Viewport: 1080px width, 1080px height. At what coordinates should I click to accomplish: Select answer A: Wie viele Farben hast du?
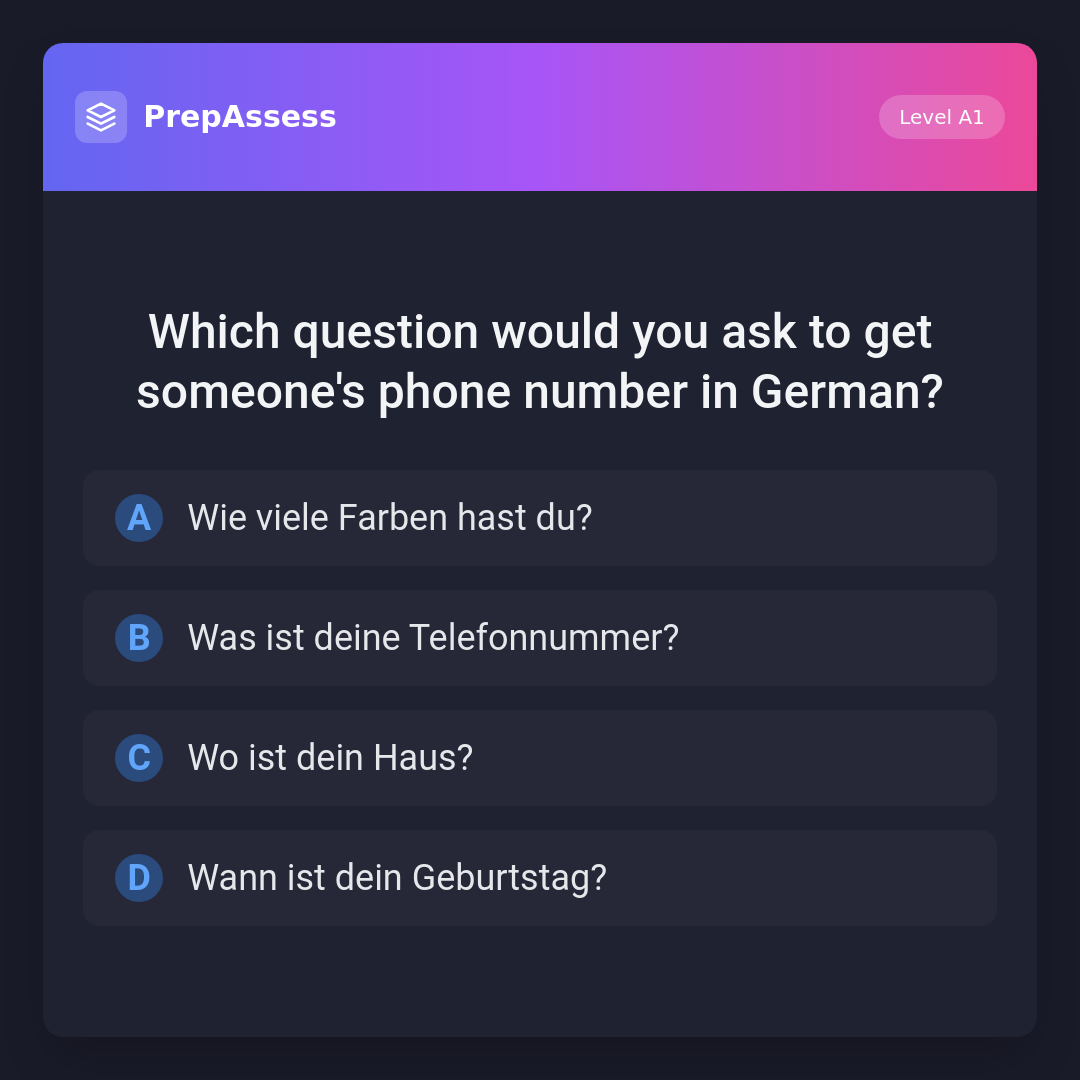pyautogui.click(x=540, y=518)
